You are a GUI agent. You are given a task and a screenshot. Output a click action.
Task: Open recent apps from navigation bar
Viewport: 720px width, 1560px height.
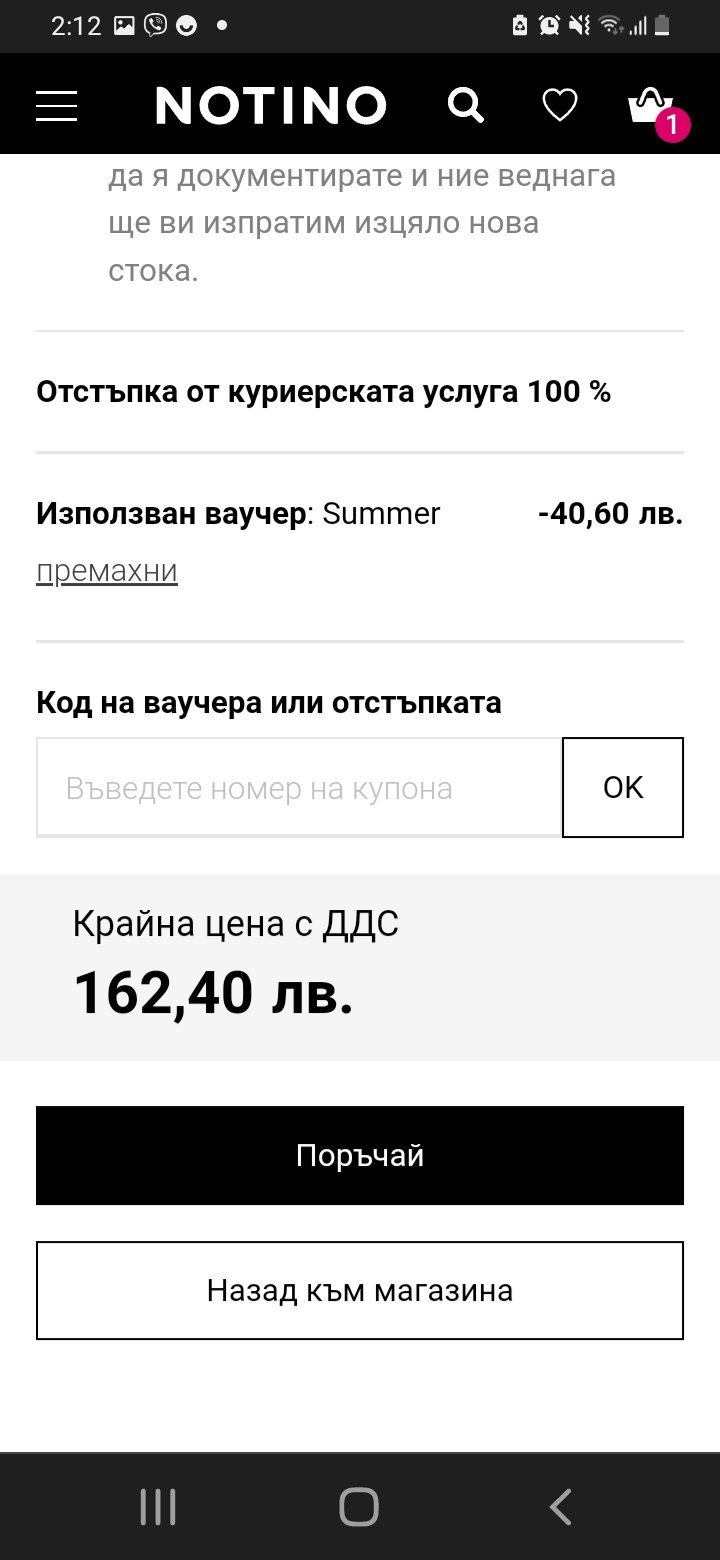[x=158, y=1507]
